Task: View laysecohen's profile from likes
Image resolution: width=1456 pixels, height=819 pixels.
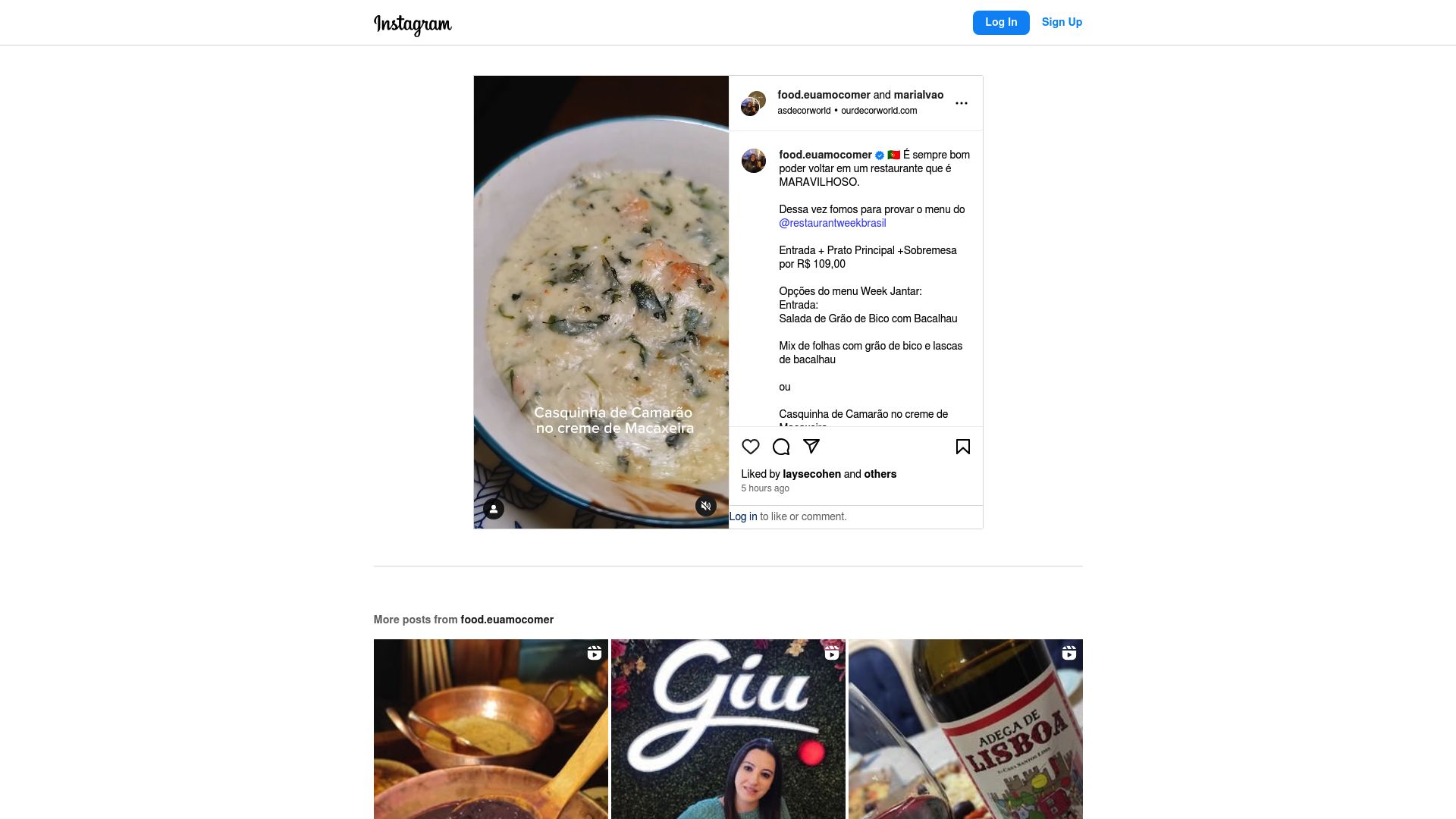Action: pyautogui.click(x=811, y=474)
